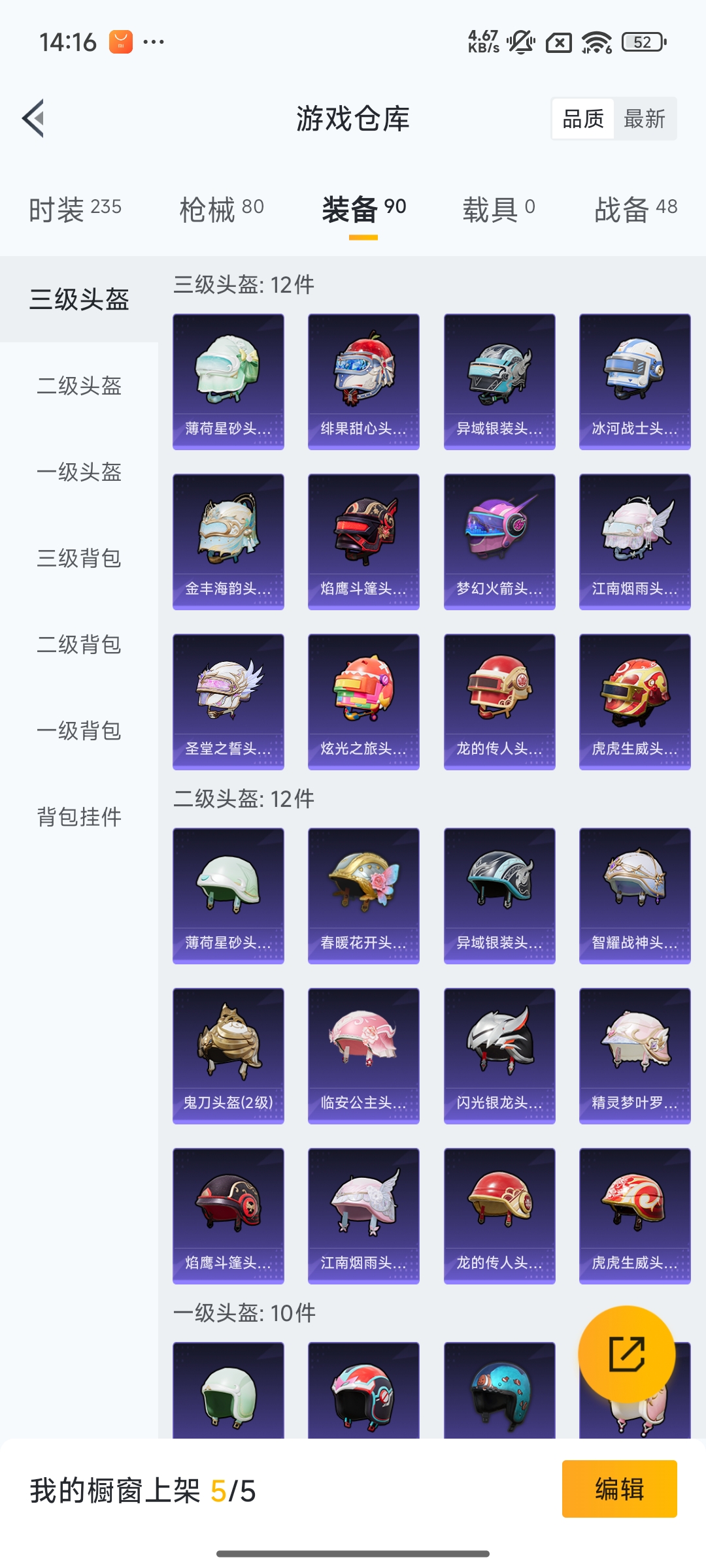706x1568 pixels.
Task: Switch sorting to 最新
Action: (645, 118)
